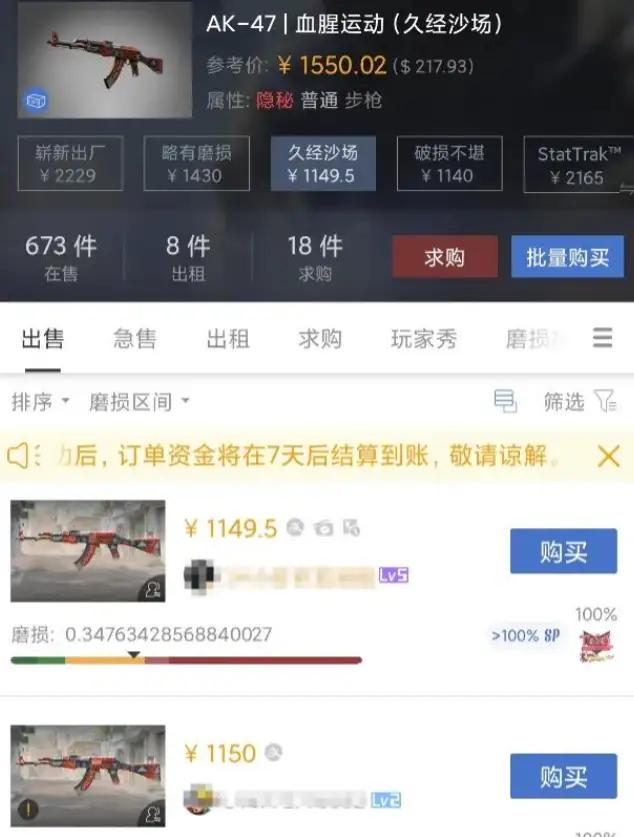This screenshot has height=837, width=634.
Task: Switch to the 急售 tab
Action: pyautogui.click(x=135, y=339)
